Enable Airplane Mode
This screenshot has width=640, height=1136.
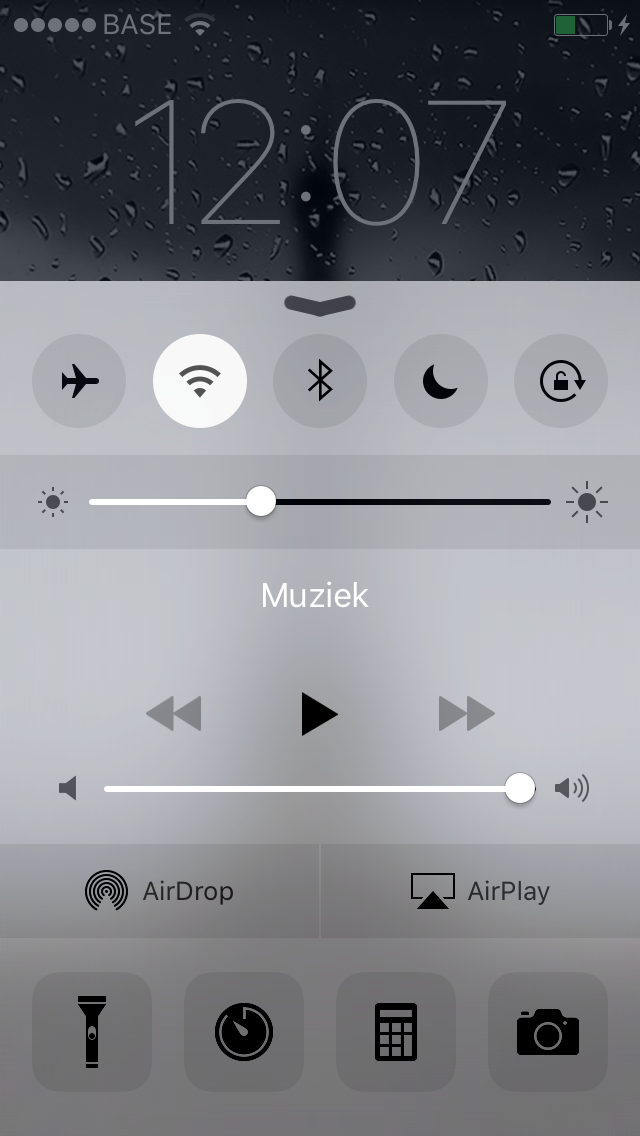coord(79,381)
